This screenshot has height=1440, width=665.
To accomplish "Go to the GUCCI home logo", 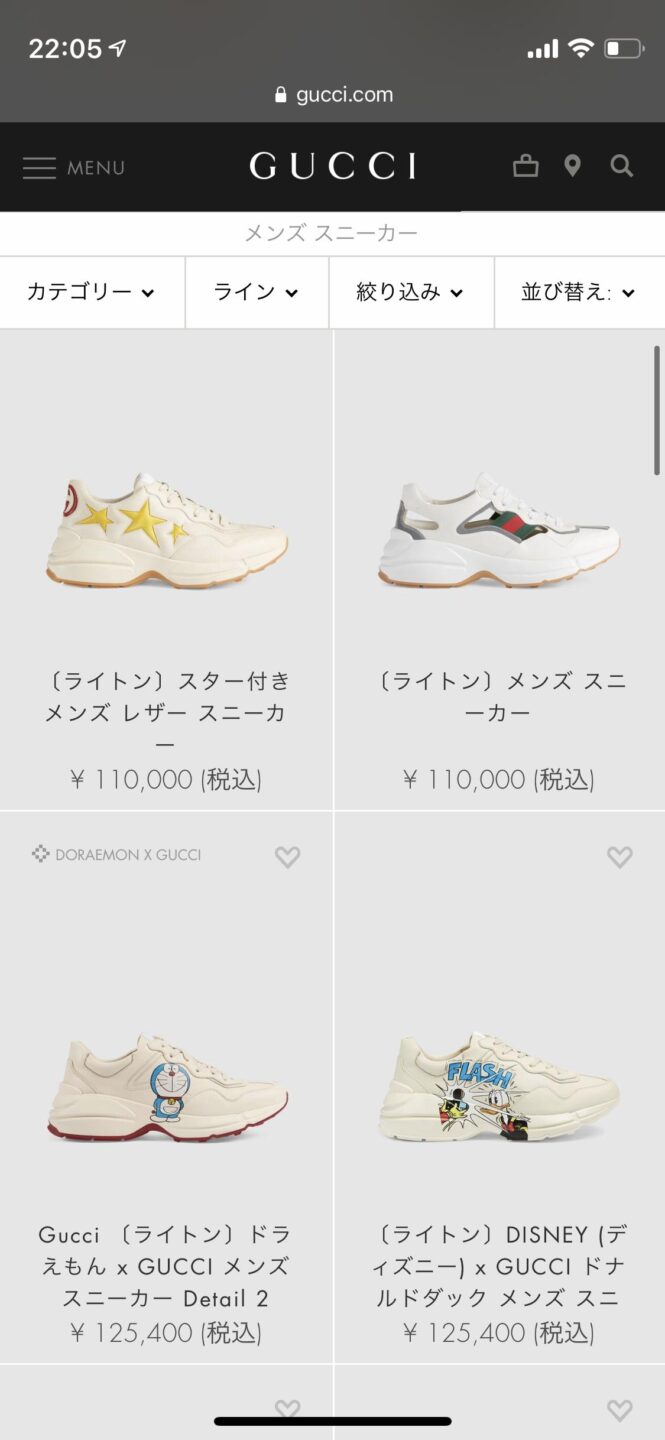I will coord(332,166).
